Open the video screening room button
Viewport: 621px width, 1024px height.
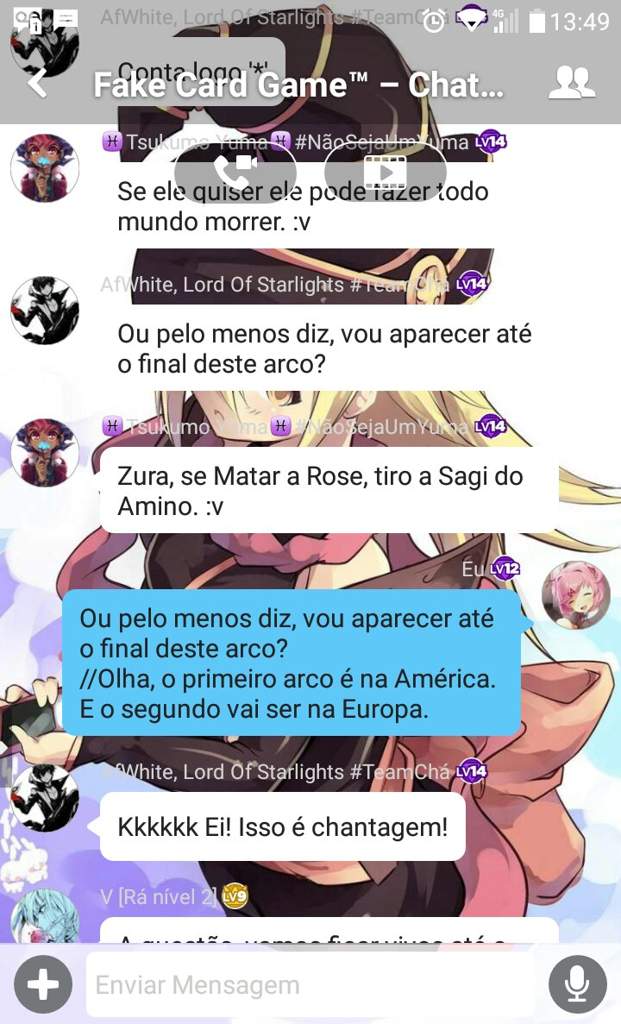click(x=385, y=174)
